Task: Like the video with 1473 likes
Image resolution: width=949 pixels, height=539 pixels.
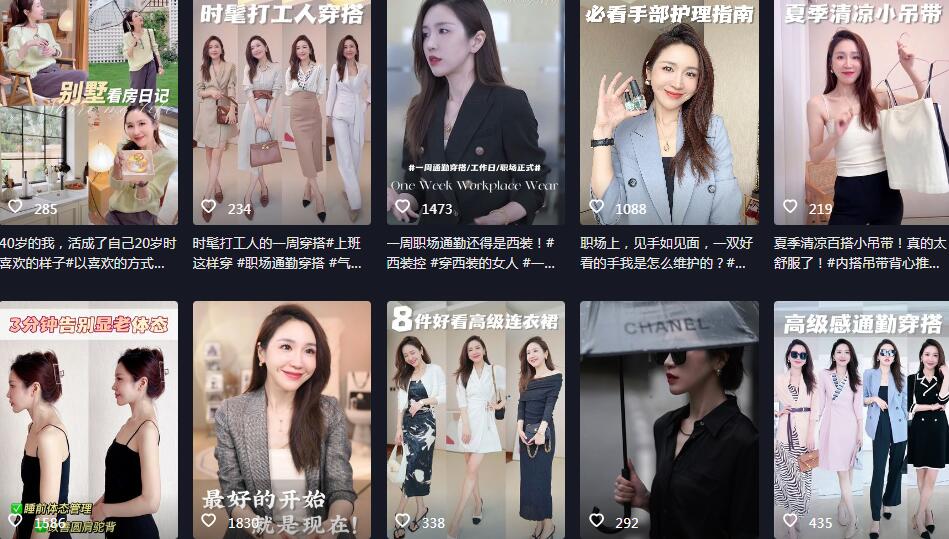Action: [x=402, y=207]
